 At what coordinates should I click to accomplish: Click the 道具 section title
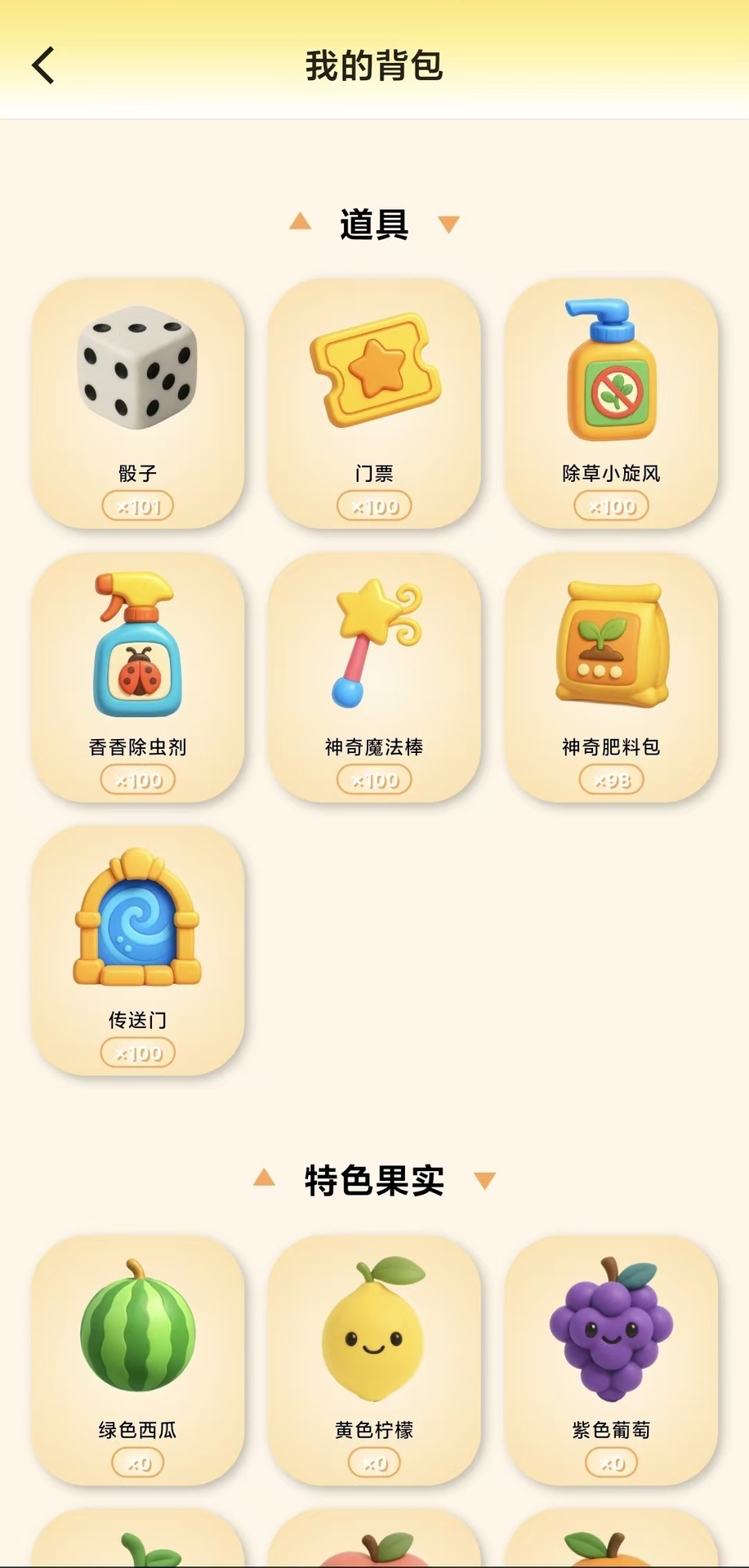(x=374, y=221)
